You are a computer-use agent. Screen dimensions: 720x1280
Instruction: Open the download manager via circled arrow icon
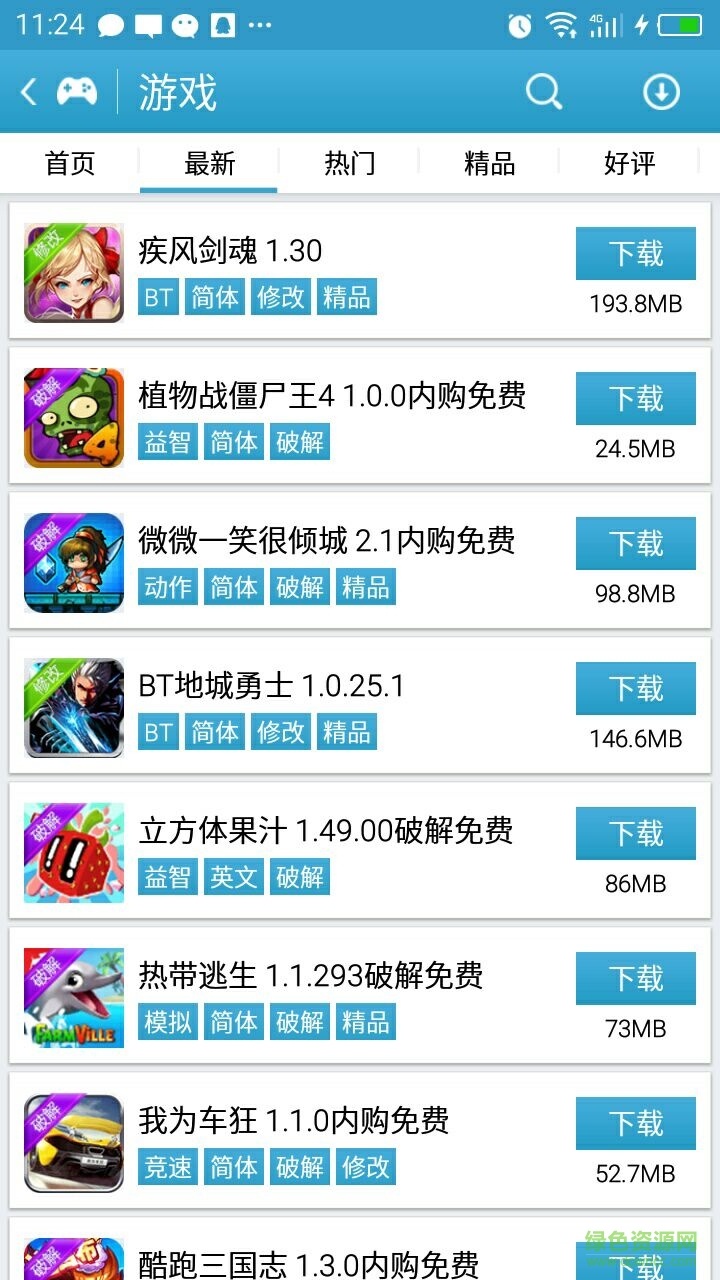[x=660, y=91]
